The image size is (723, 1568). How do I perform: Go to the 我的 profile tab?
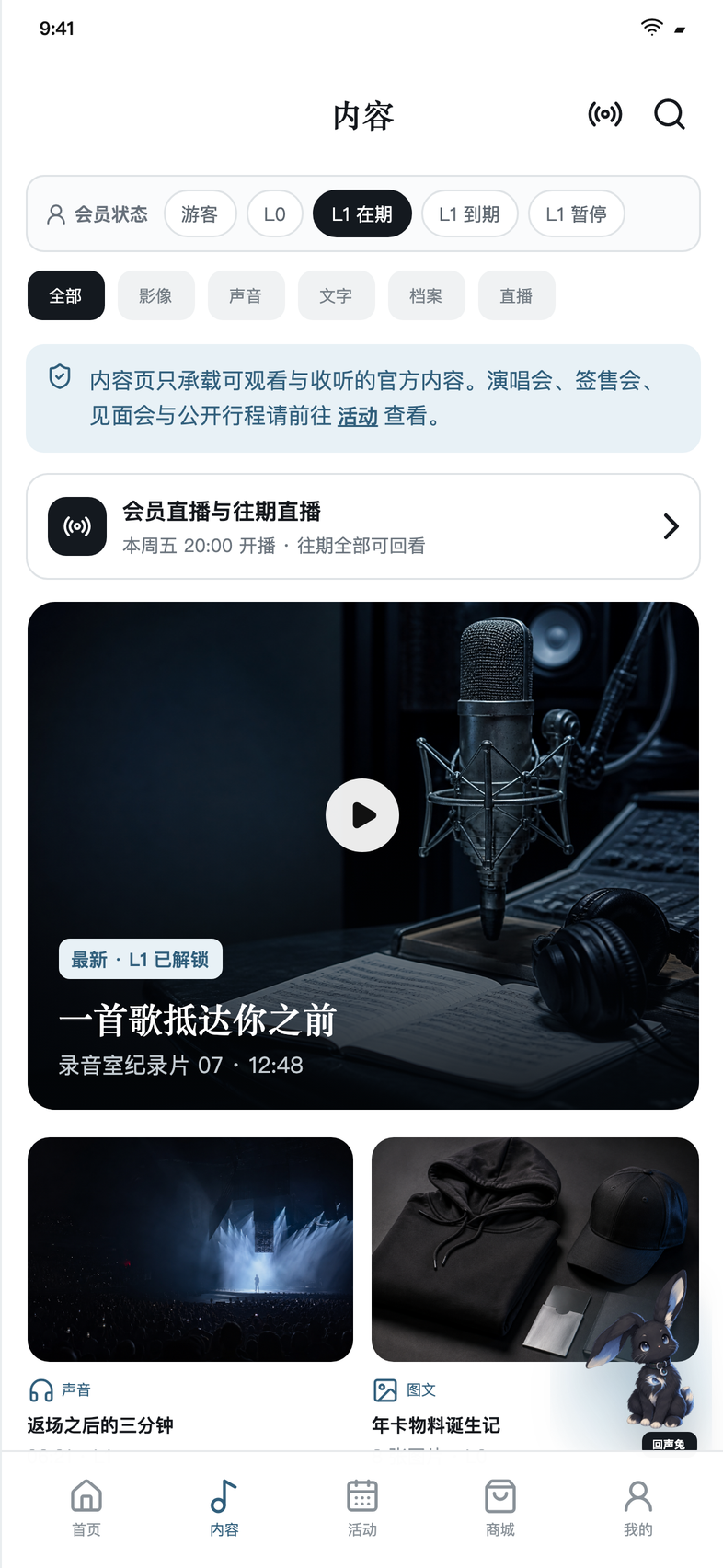point(638,1508)
